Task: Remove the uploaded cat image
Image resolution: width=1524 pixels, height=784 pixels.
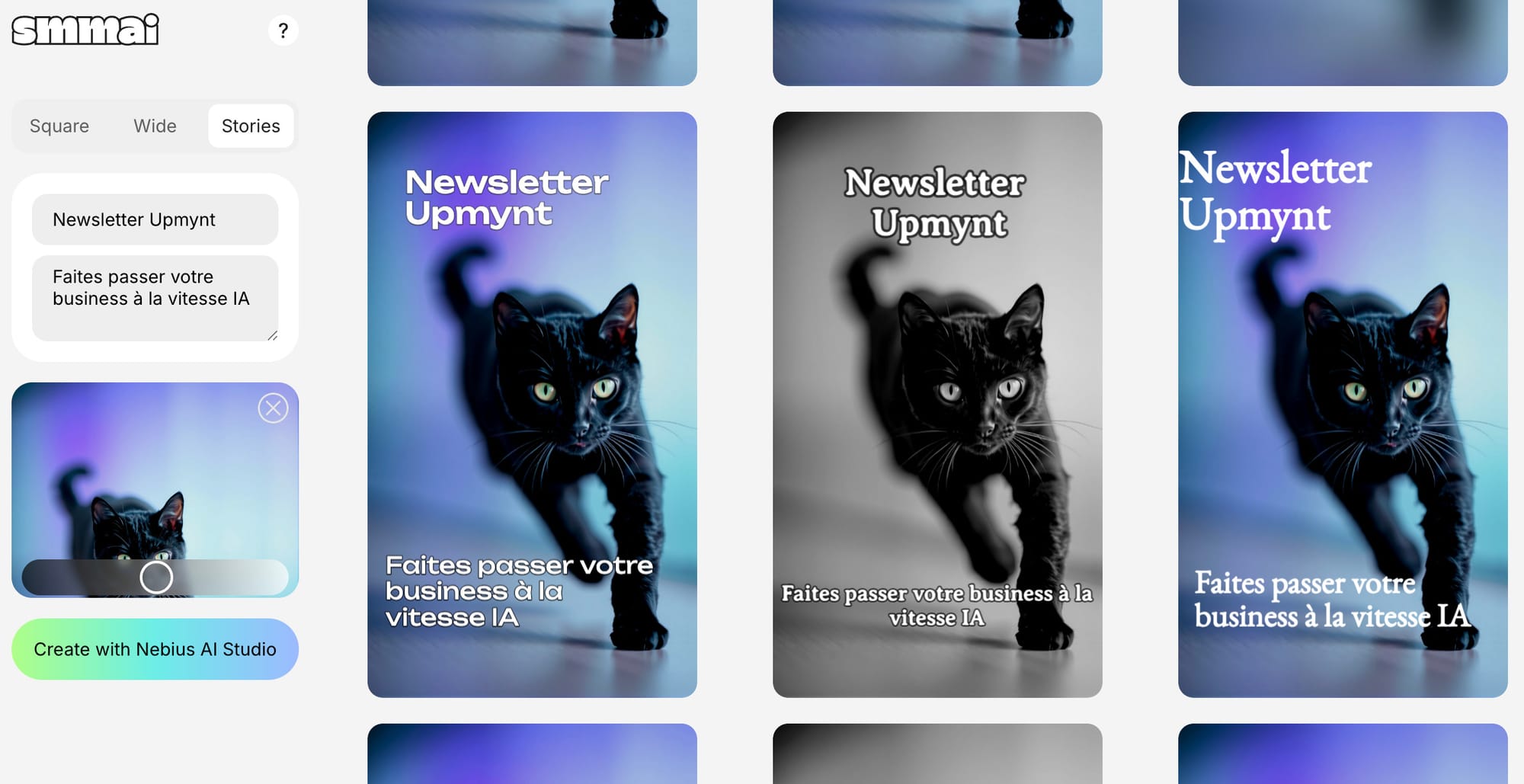Action: pyautogui.click(x=273, y=408)
